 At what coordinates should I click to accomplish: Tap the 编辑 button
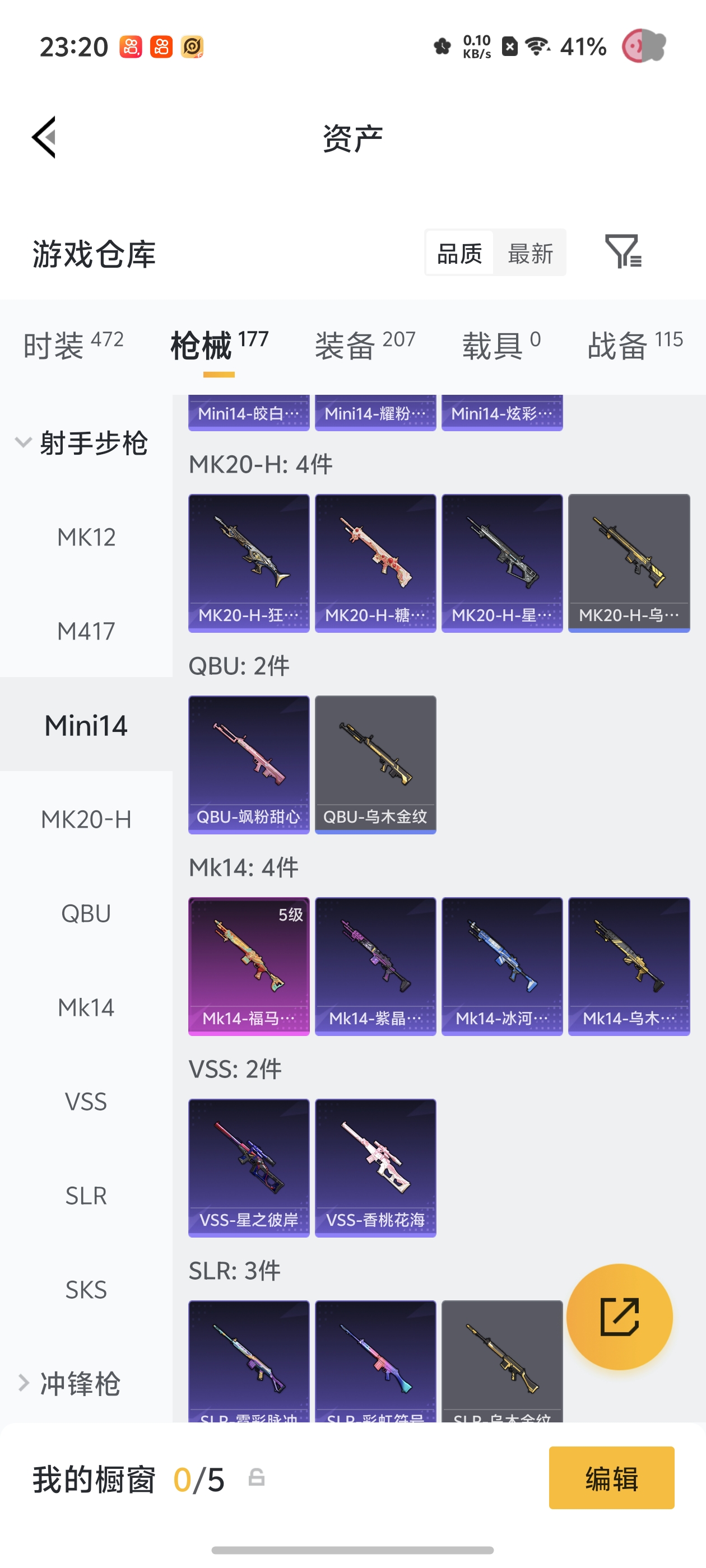tap(611, 1477)
